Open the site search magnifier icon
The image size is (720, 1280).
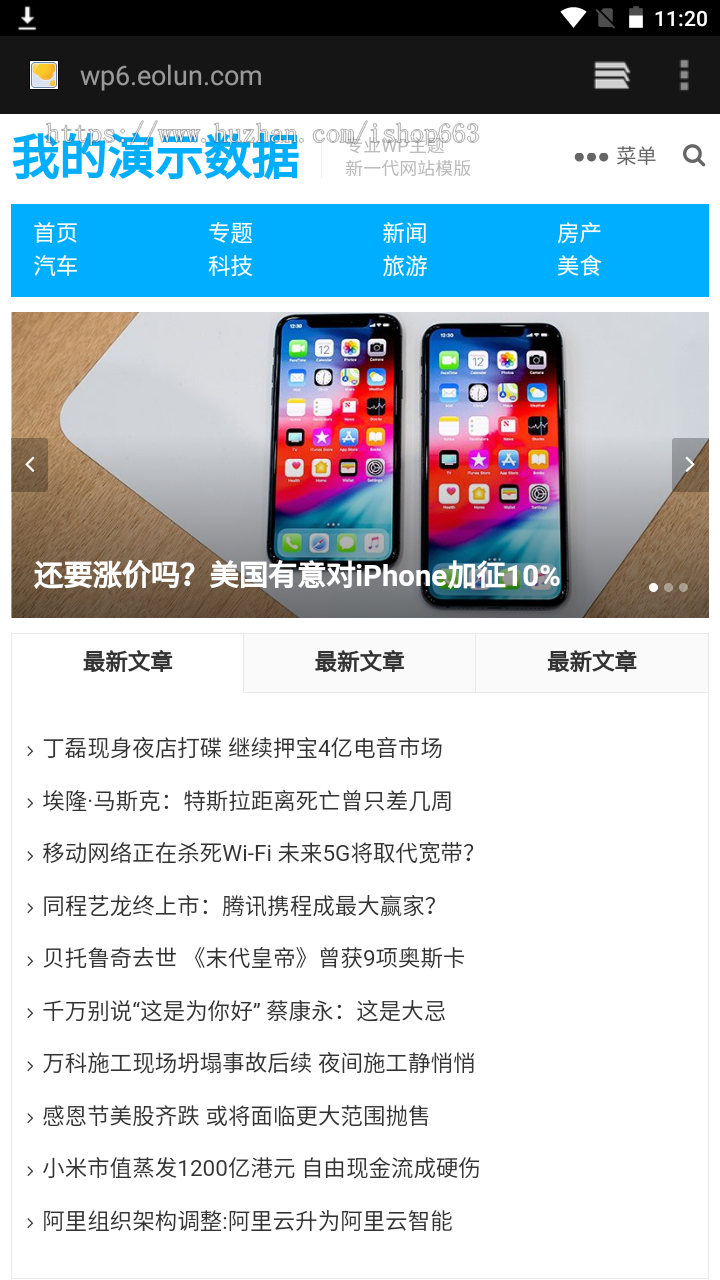tap(694, 156)
